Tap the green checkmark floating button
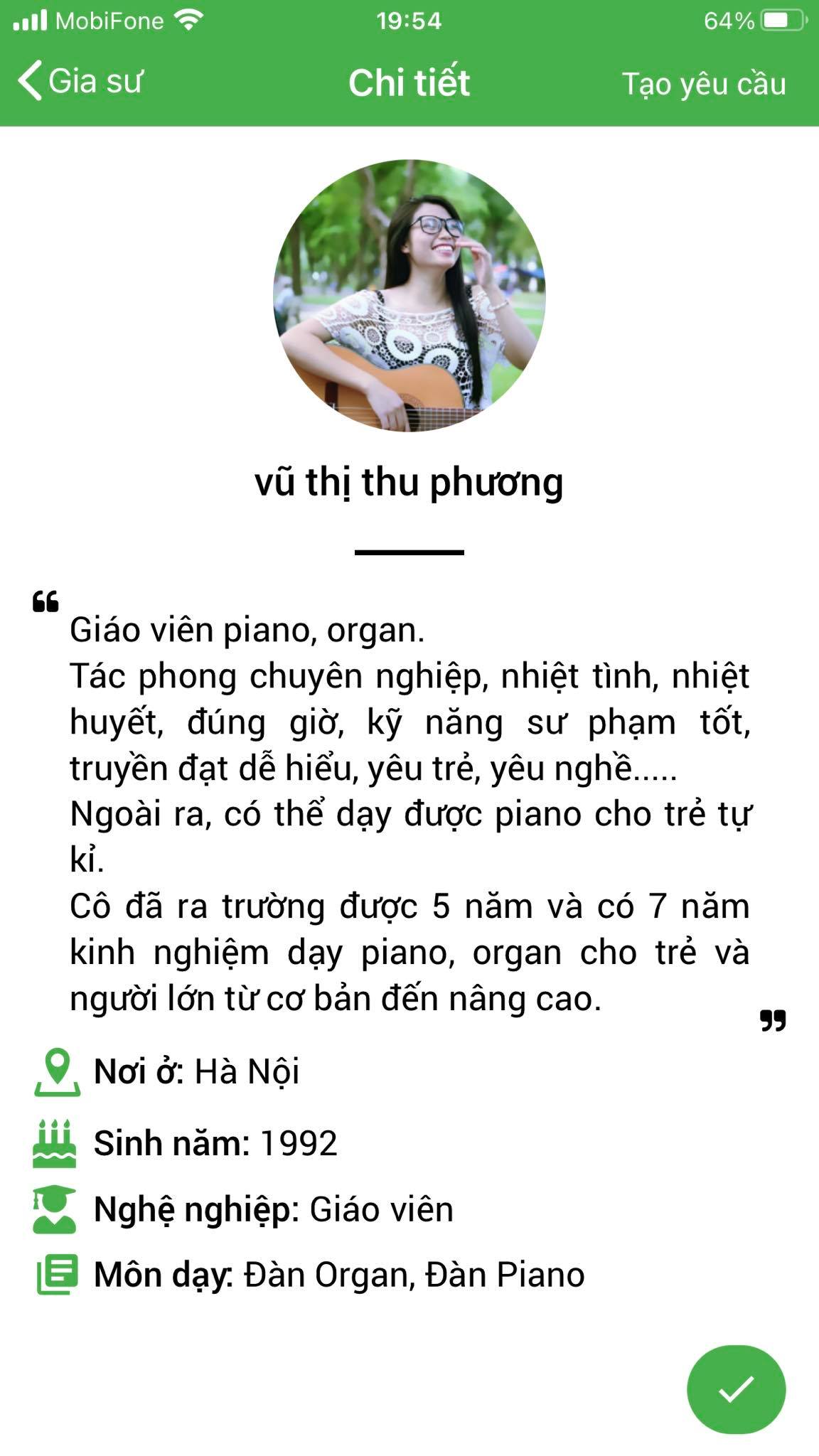This screenshot has height=1456, width=819. click(736, 1390)
